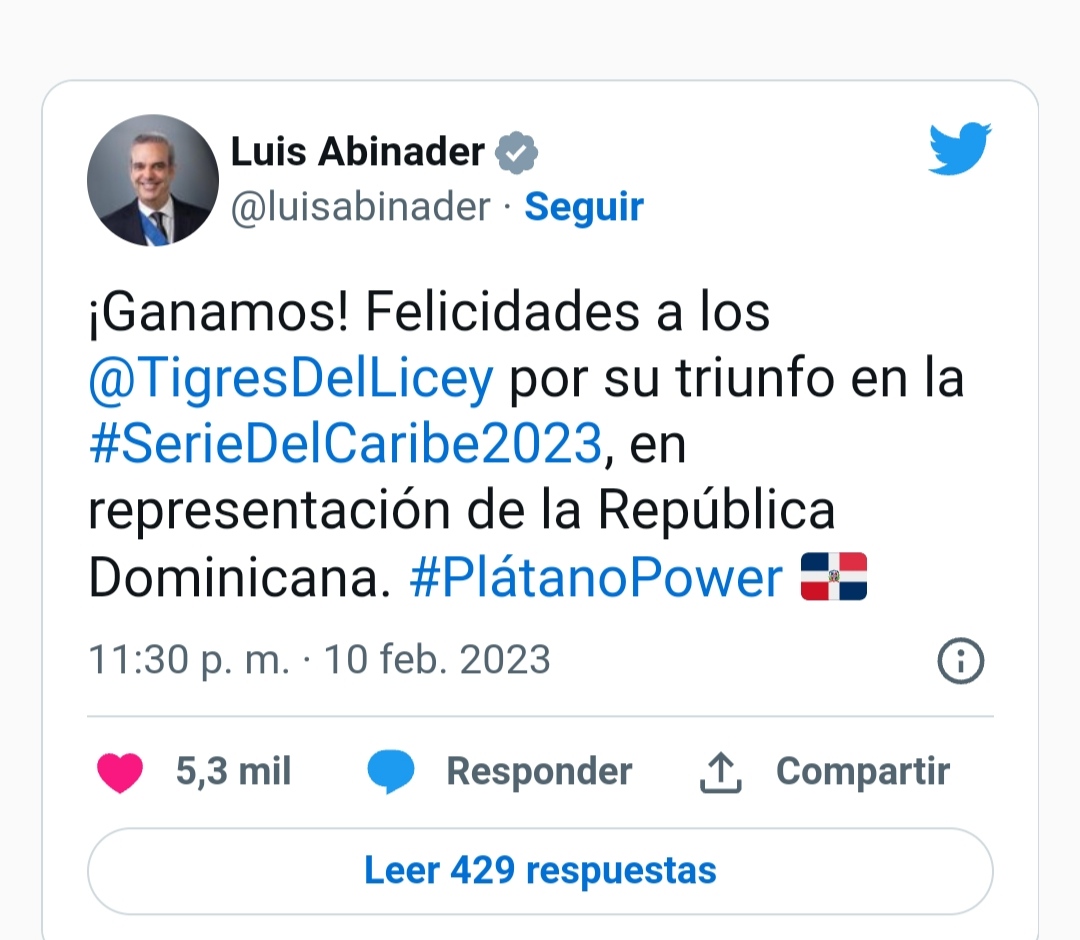
Task: Open the @luisabinader handle
Action: click(361, 207)
